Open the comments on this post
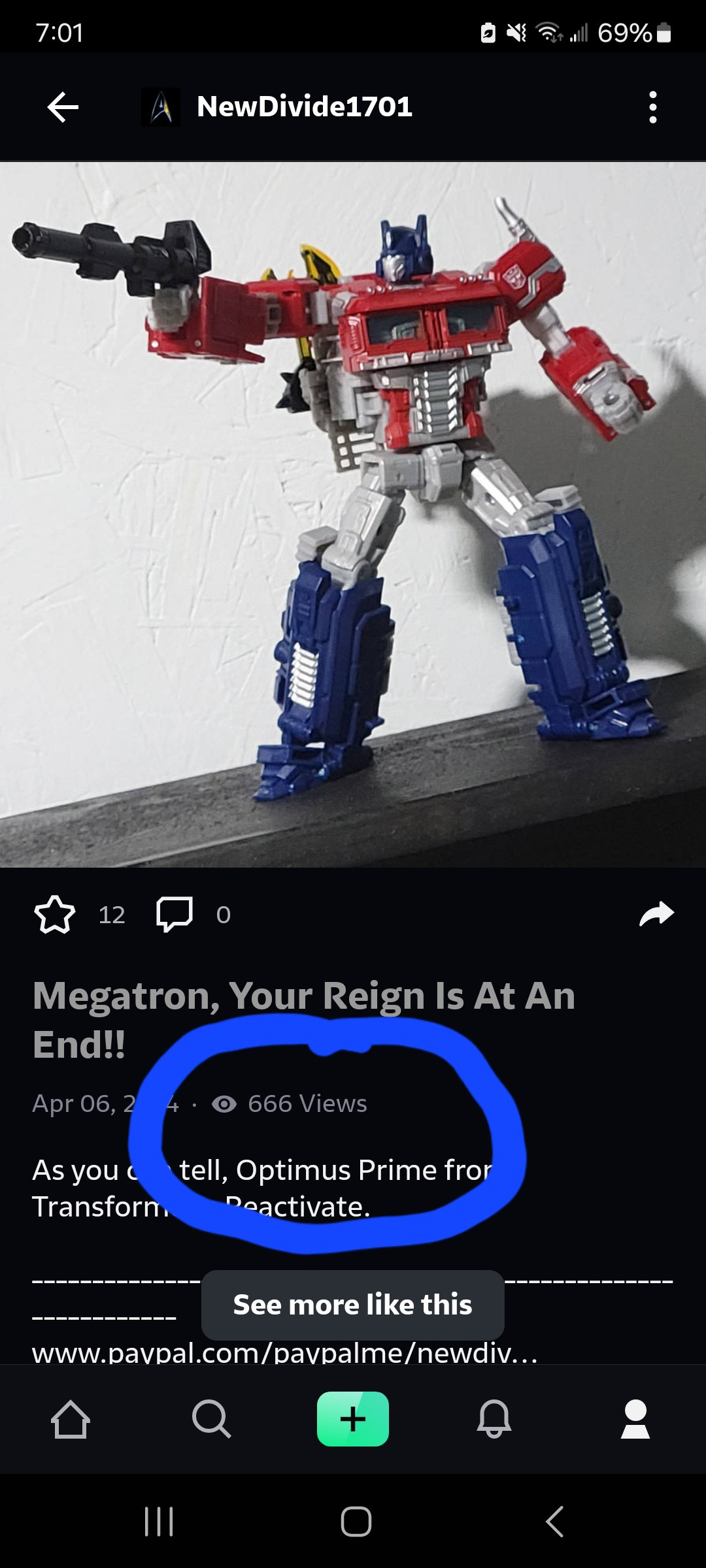 [175, 914]
